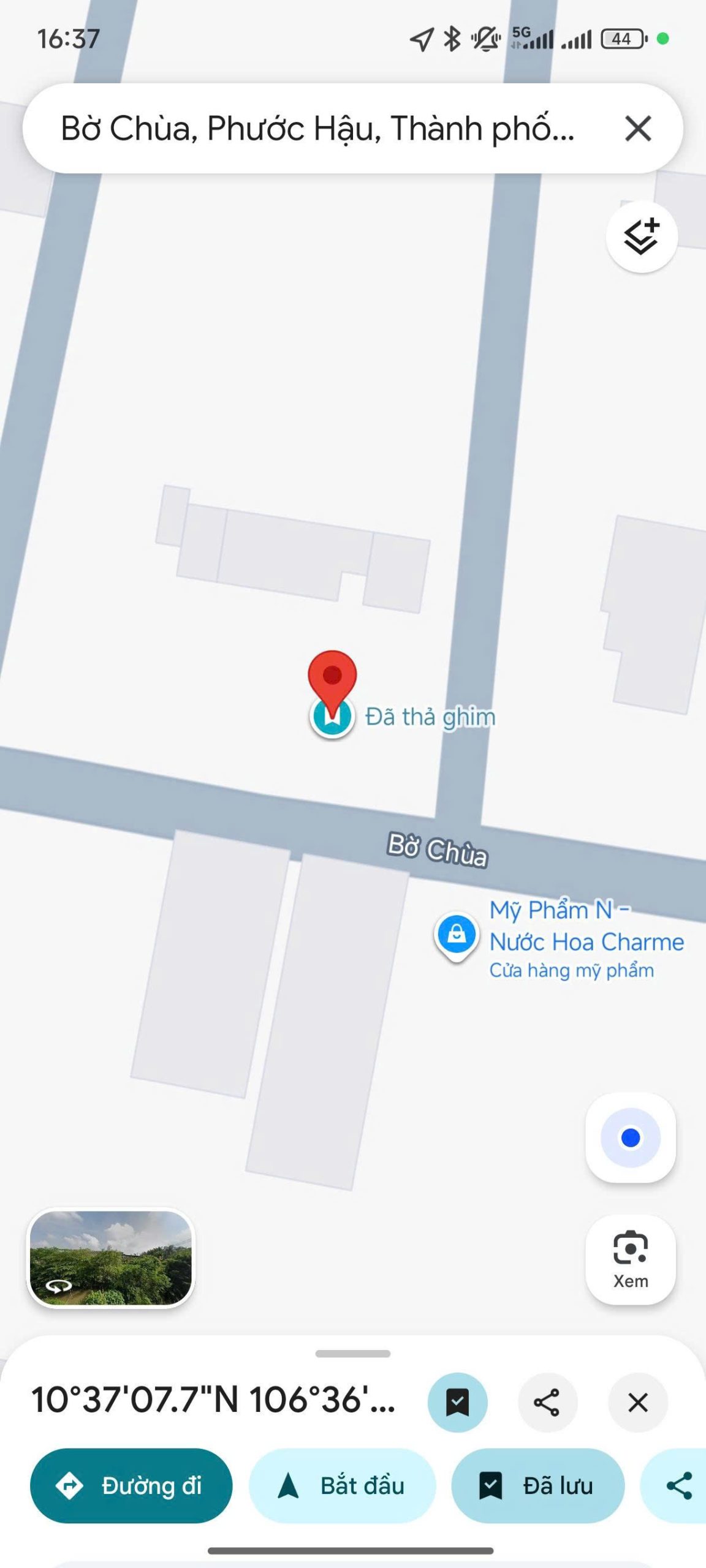The height and width of the screenshot is (1568, 706).
Task: Tap the share chip after Đã lưu
Action: [x=678, y=1485]
